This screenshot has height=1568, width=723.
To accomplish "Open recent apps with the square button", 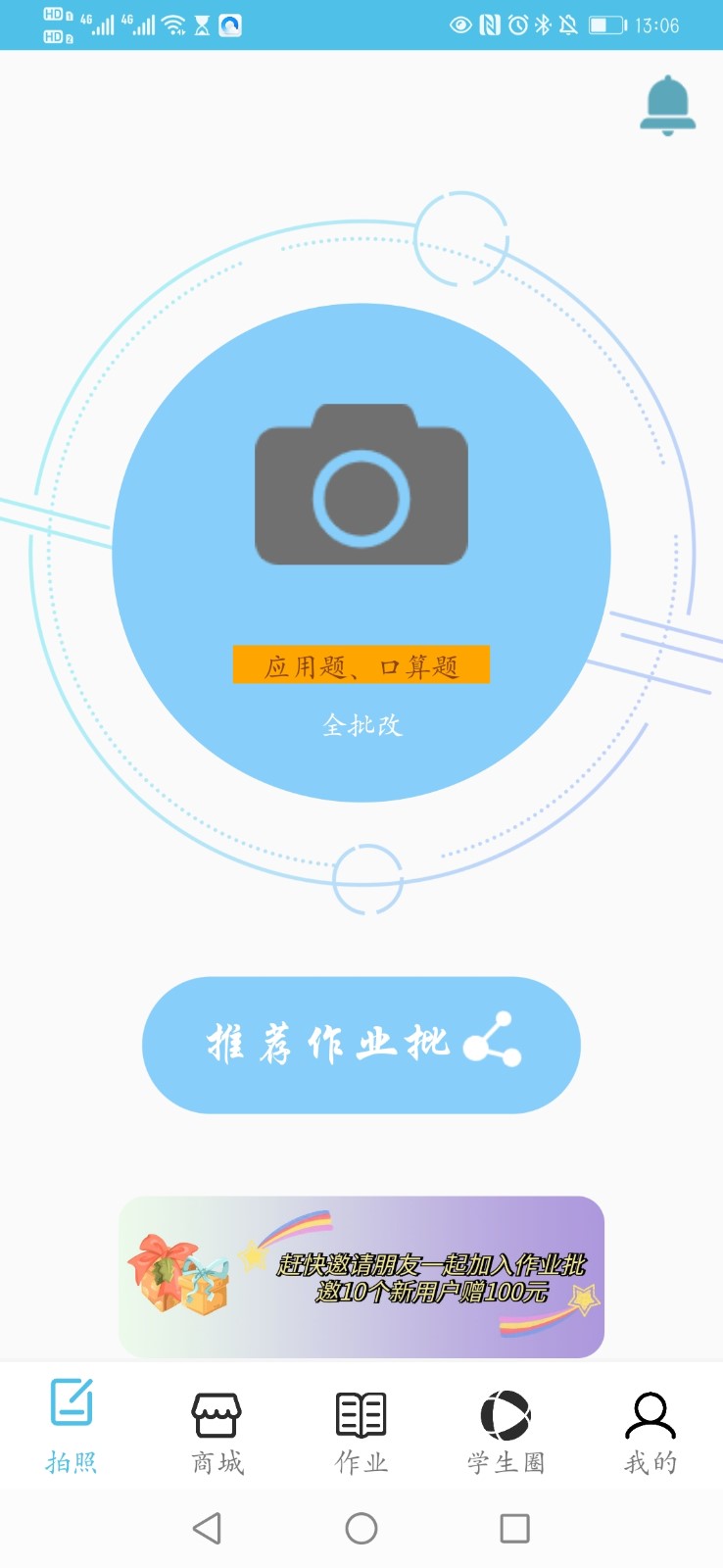I will [514, 1528].
